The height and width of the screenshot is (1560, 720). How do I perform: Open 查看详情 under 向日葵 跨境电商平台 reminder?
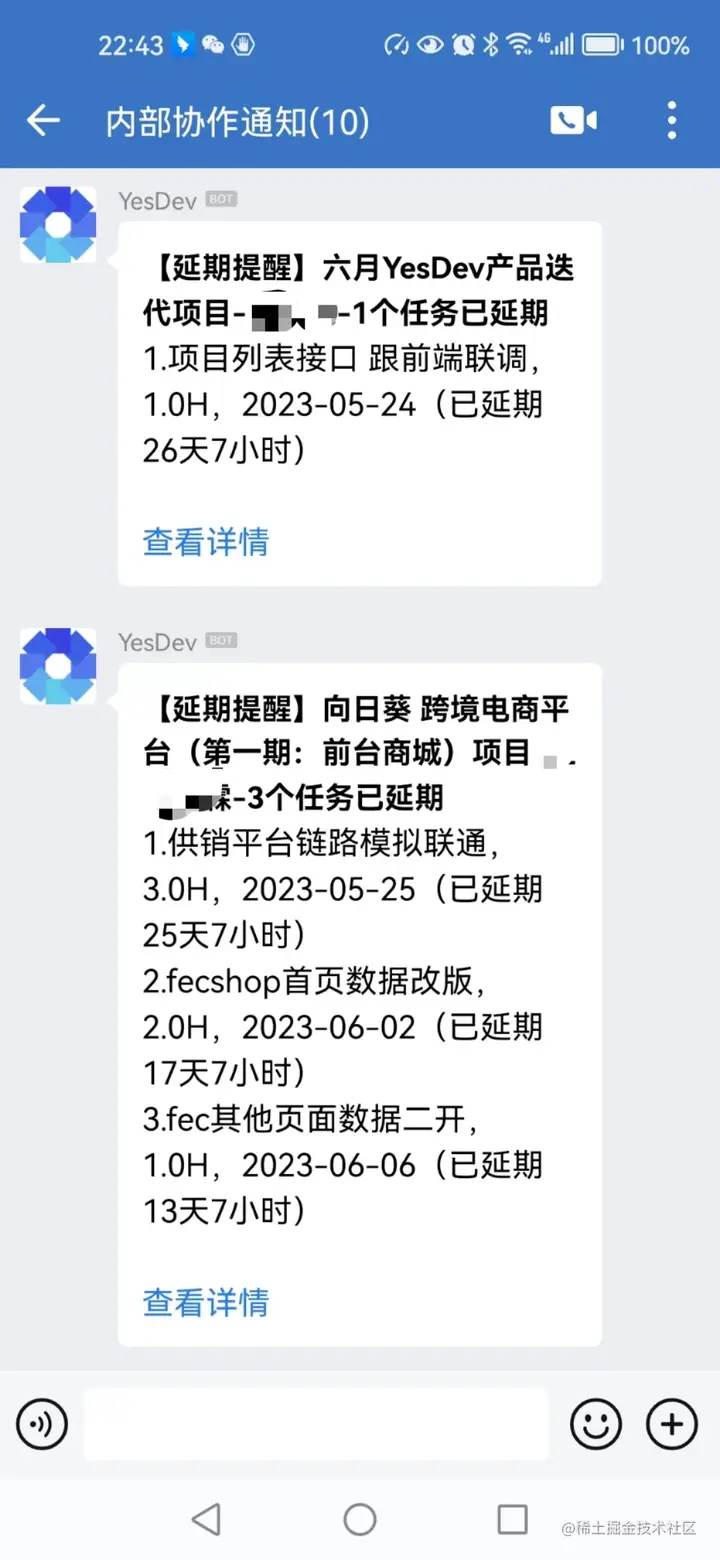206,1302
